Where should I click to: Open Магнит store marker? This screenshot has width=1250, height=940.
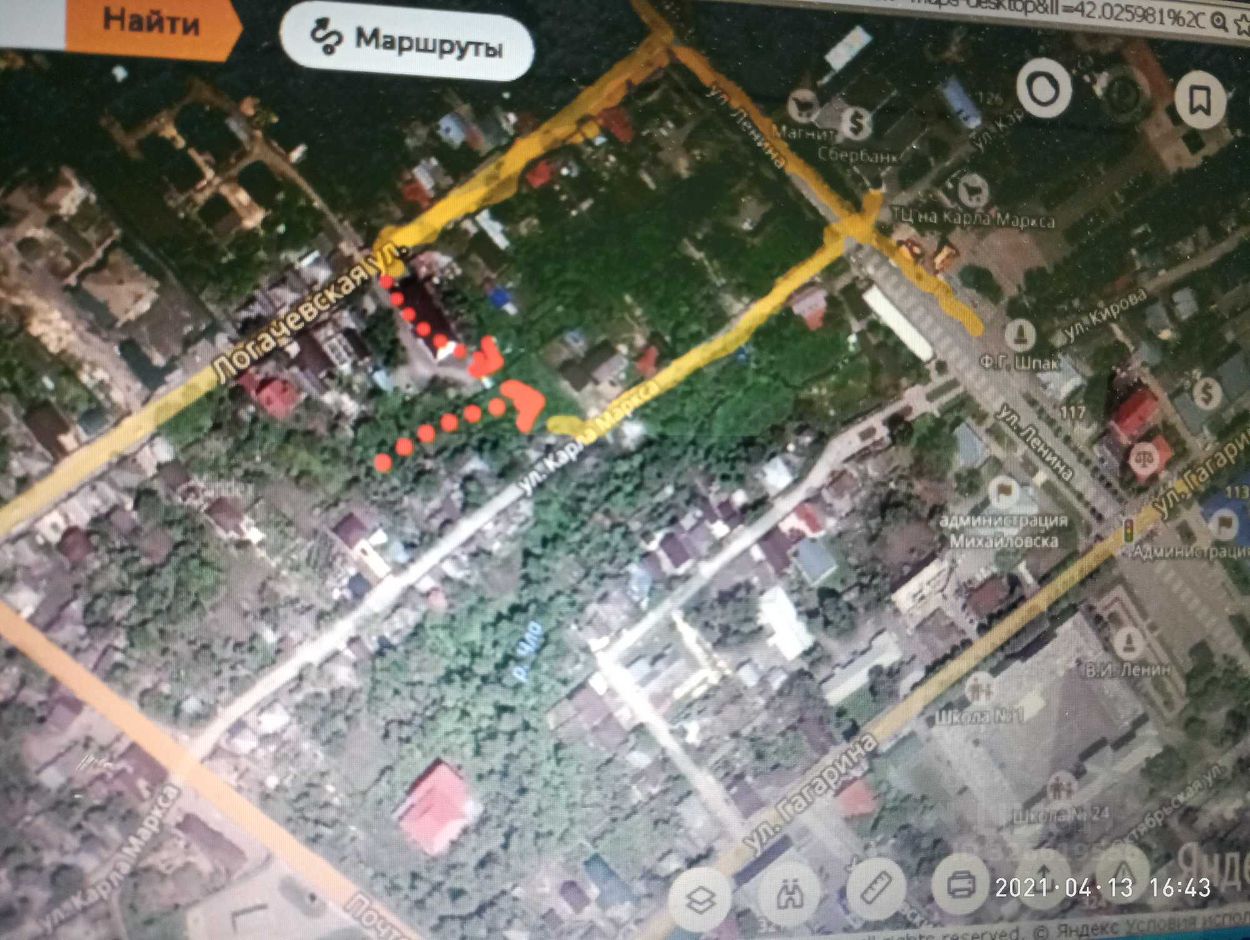point(802,104)
